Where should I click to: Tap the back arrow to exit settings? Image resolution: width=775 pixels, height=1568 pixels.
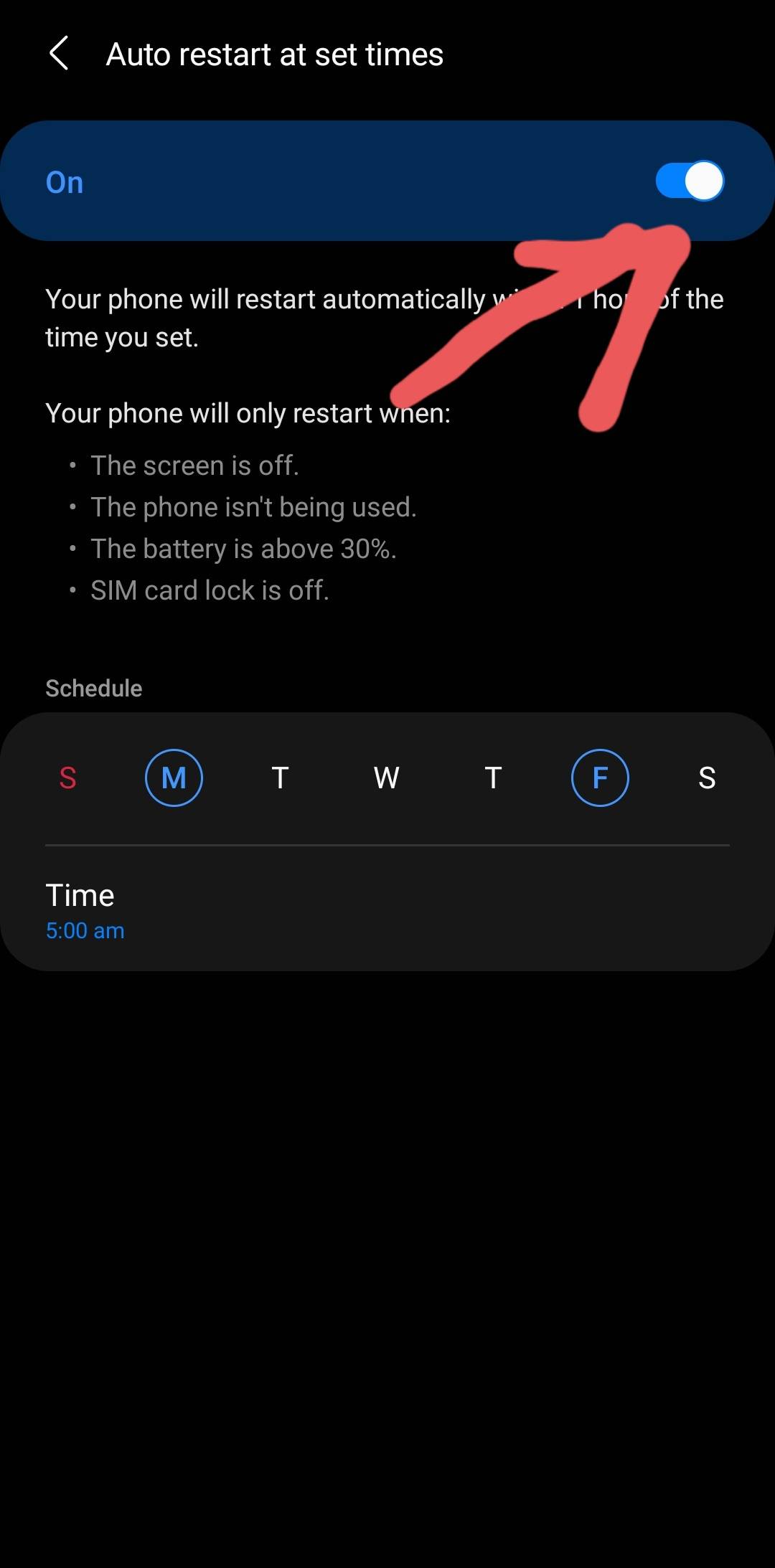61,54
